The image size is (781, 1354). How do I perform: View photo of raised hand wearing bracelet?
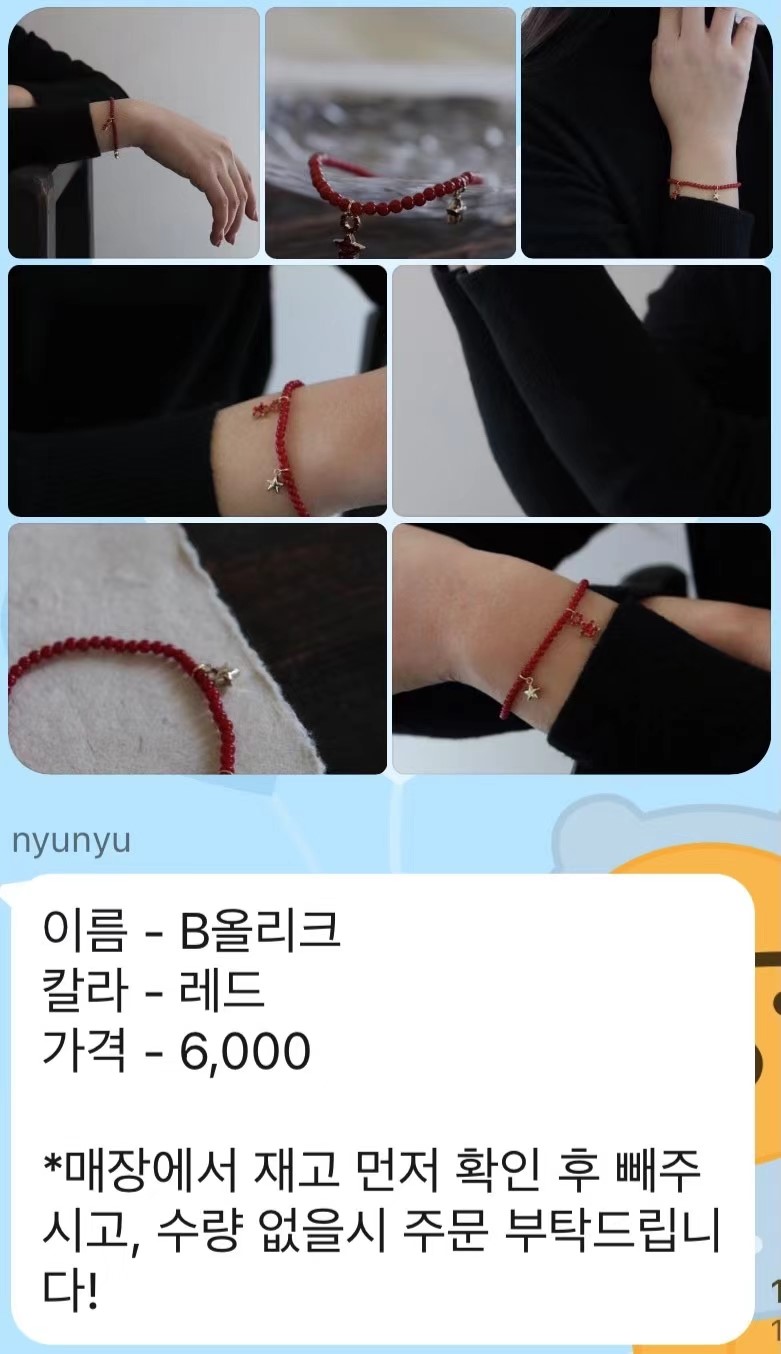(646, 133)
